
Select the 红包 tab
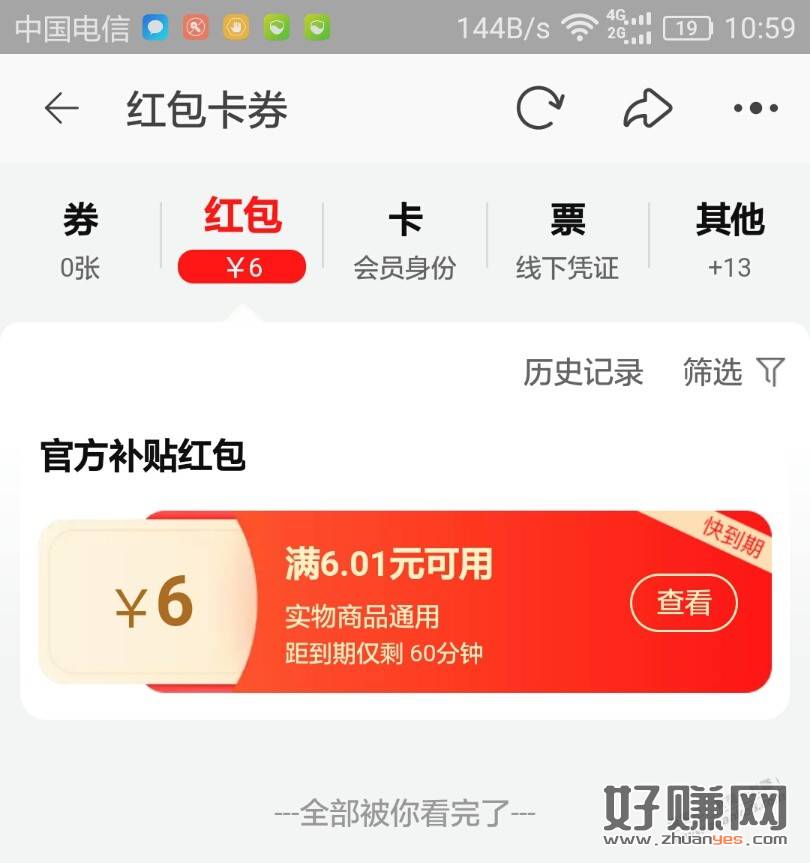click(242, 240)
